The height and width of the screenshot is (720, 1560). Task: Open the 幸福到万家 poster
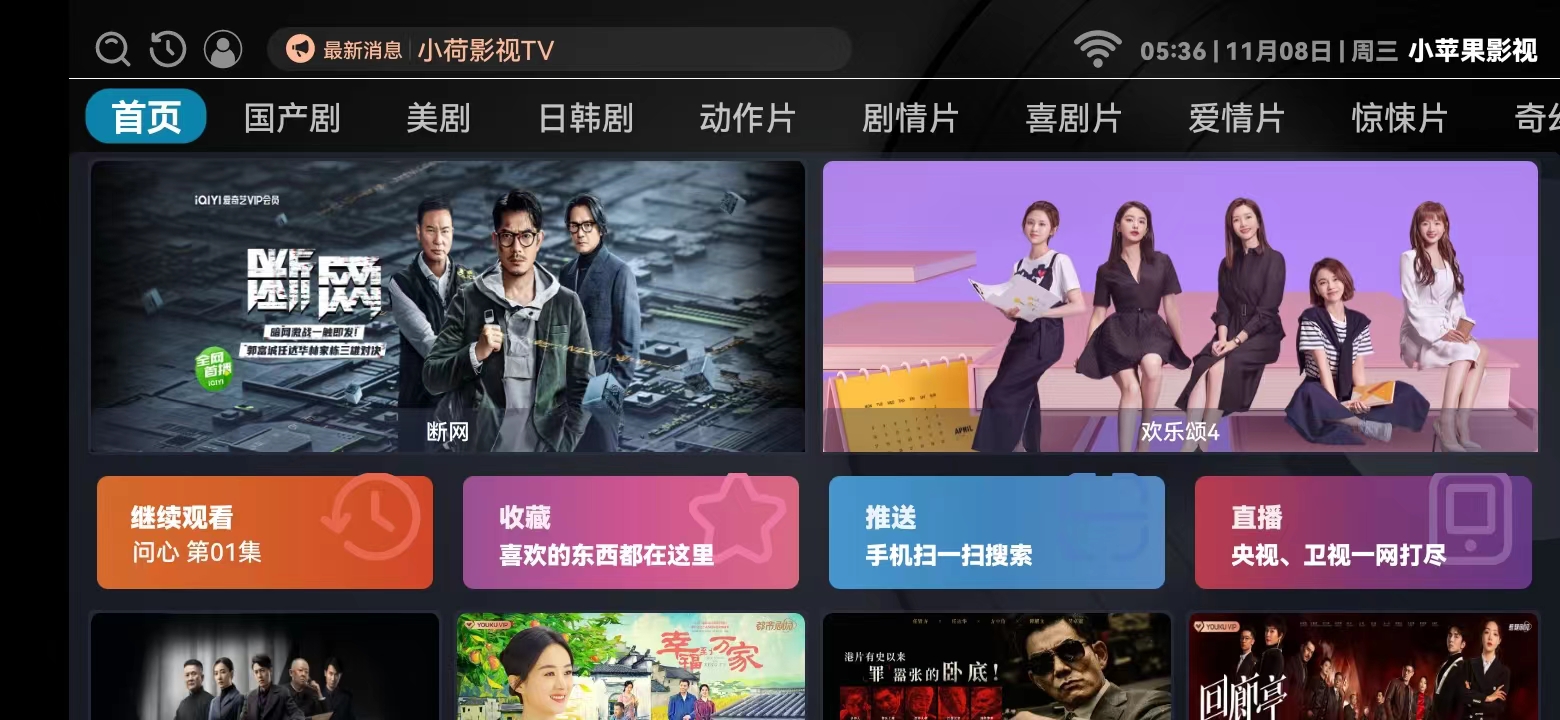click(630, 666)
